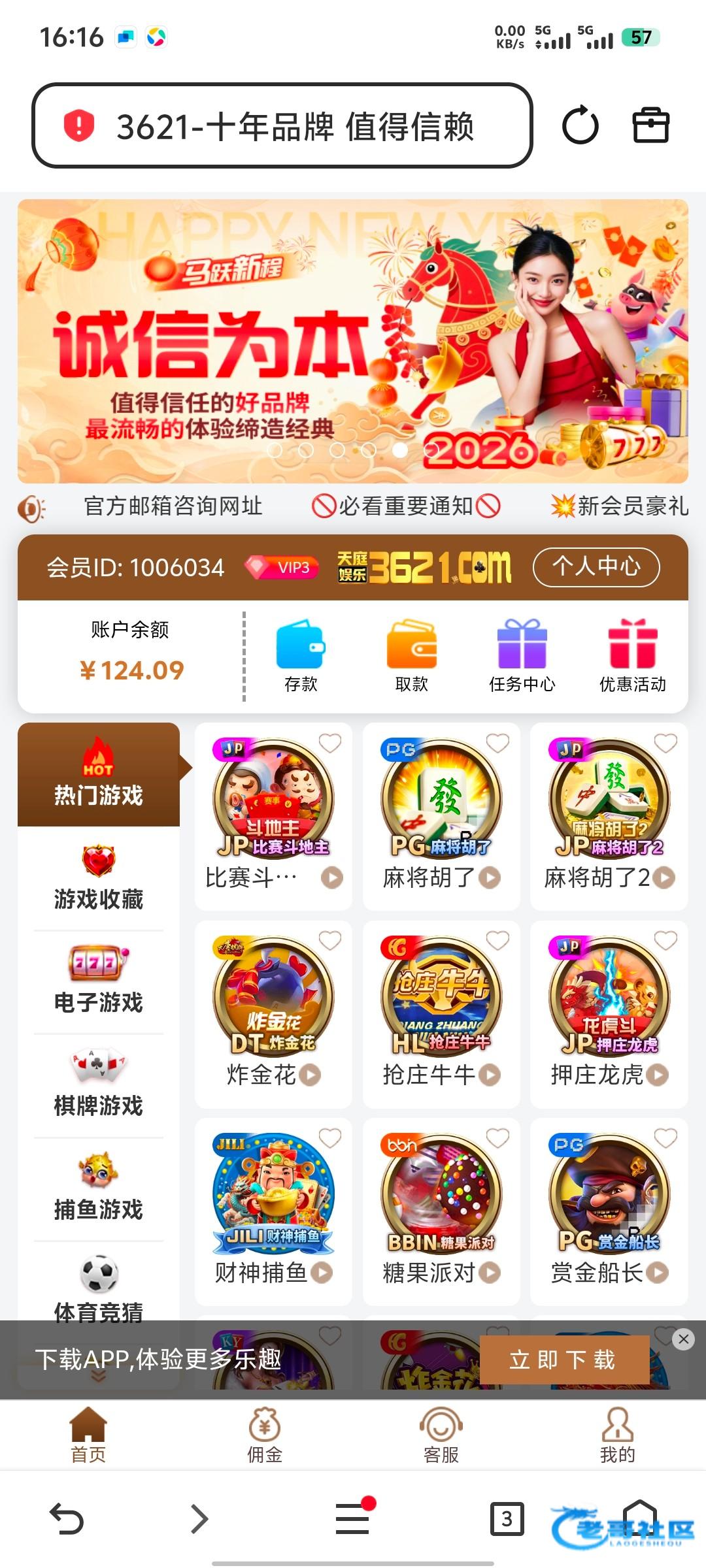Open 存款 deposit

[x=301, y=655]
